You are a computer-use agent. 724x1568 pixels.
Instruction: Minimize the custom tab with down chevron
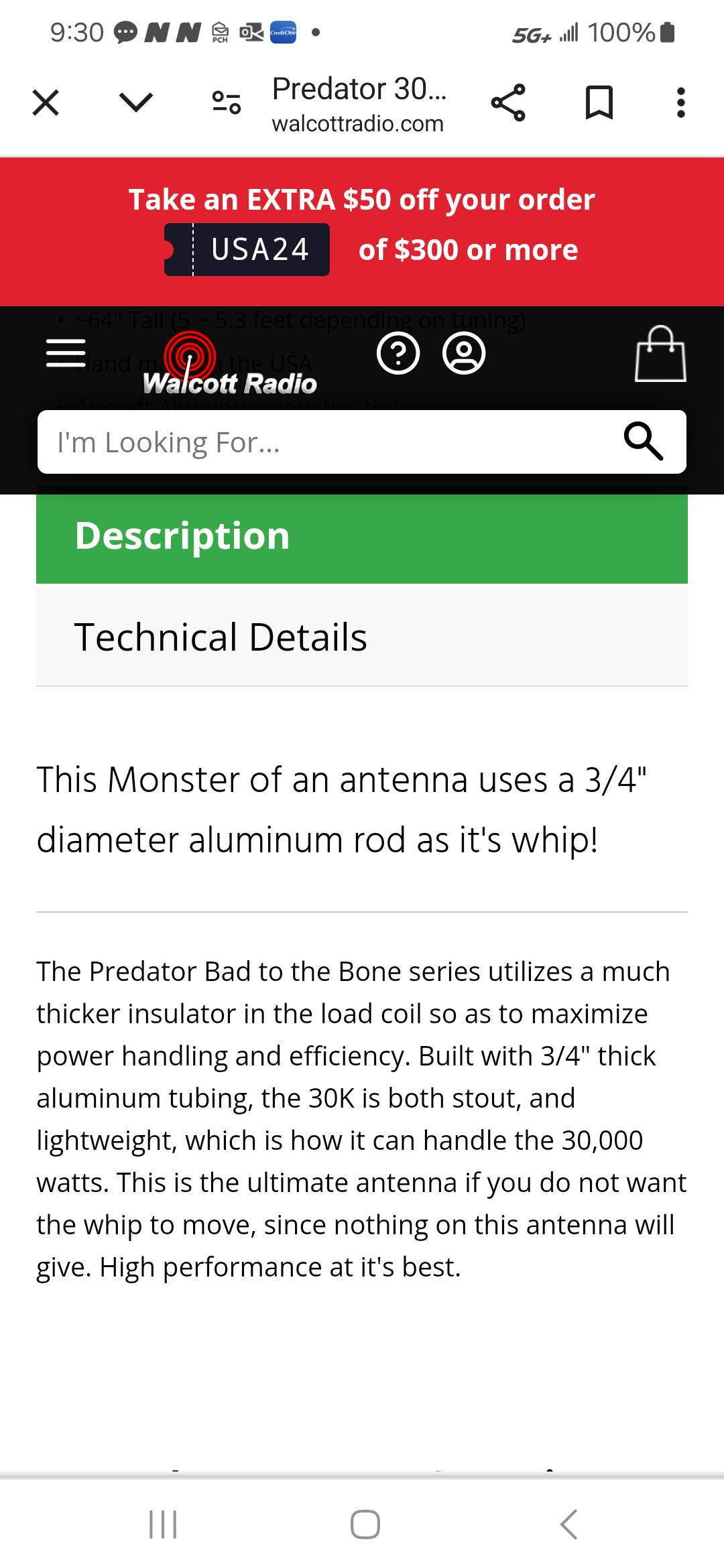coord(136,103)
